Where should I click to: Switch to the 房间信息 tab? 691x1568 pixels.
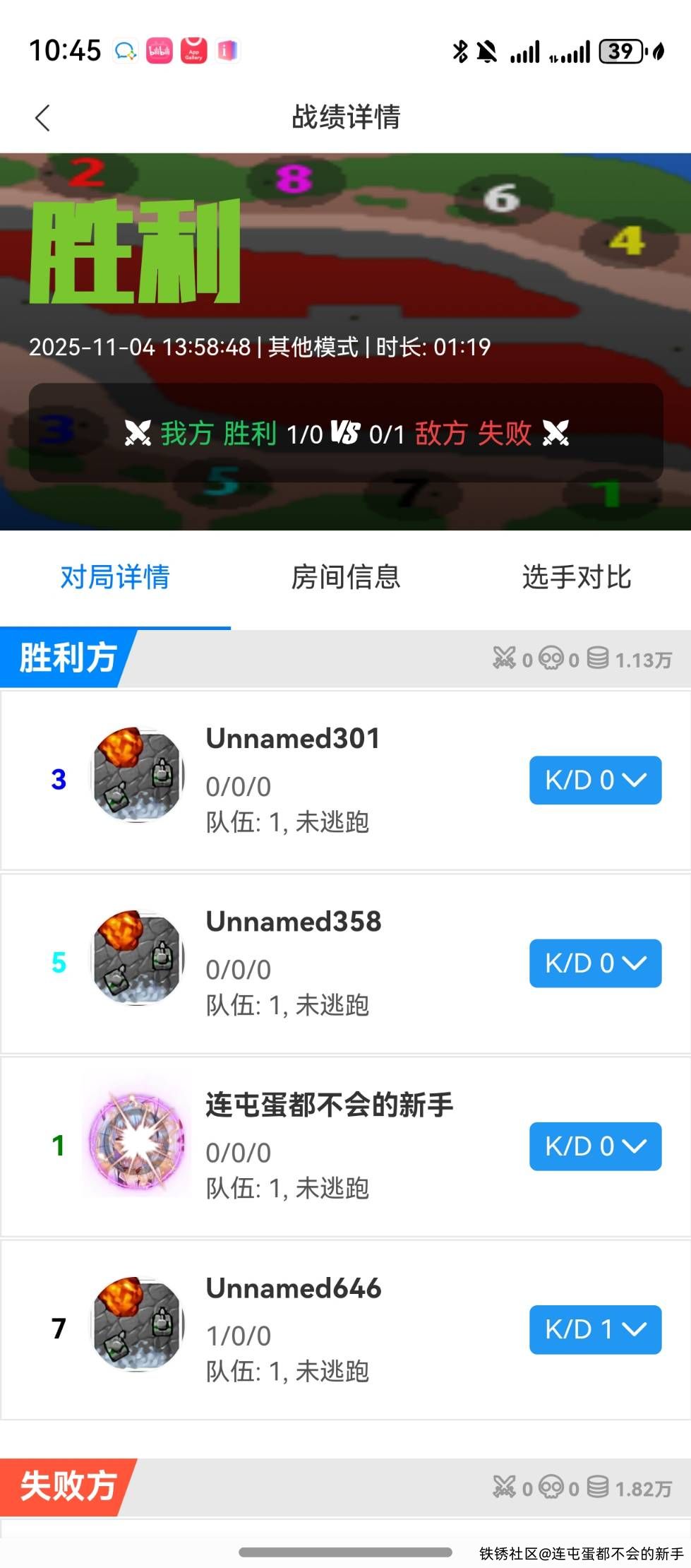point(345,577)
